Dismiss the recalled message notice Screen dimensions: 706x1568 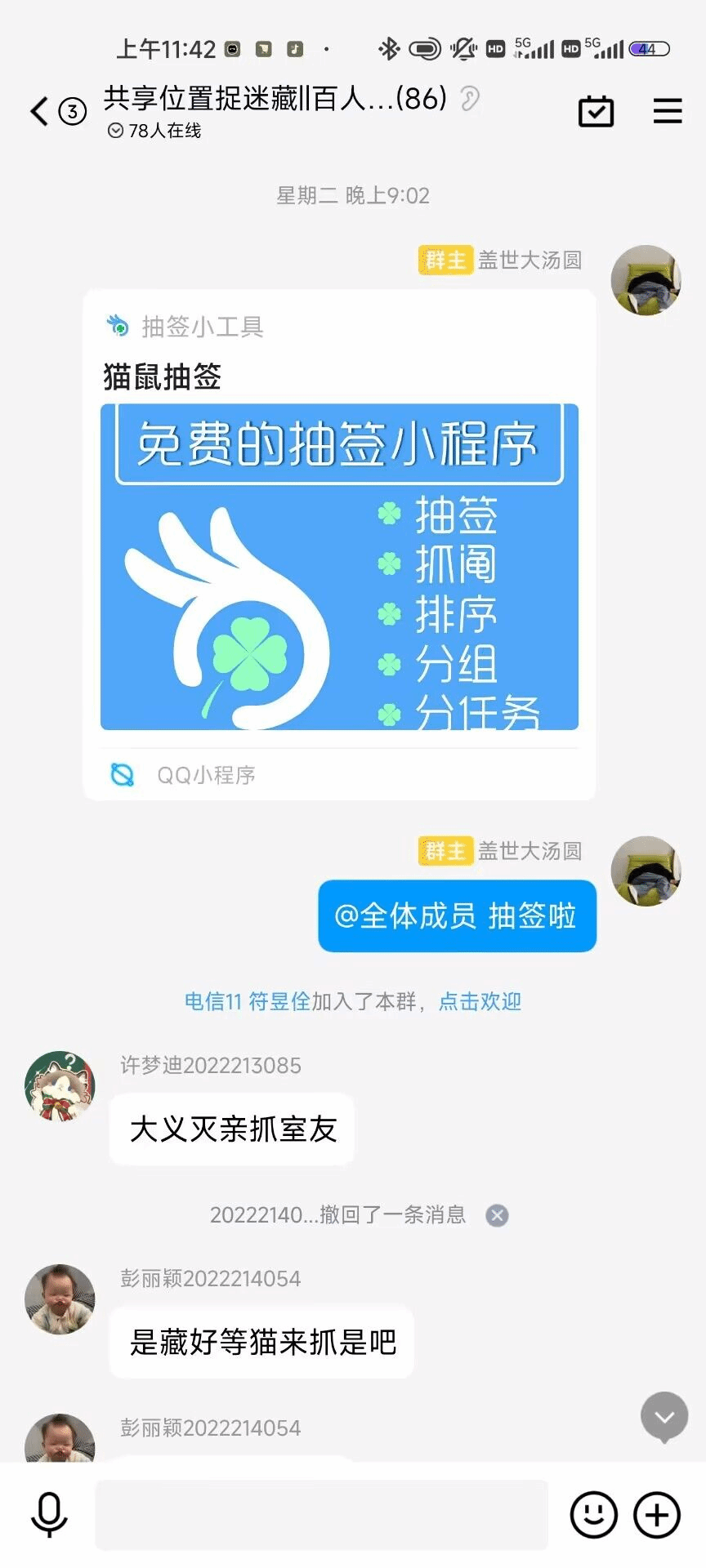[x=497, y=1215]
